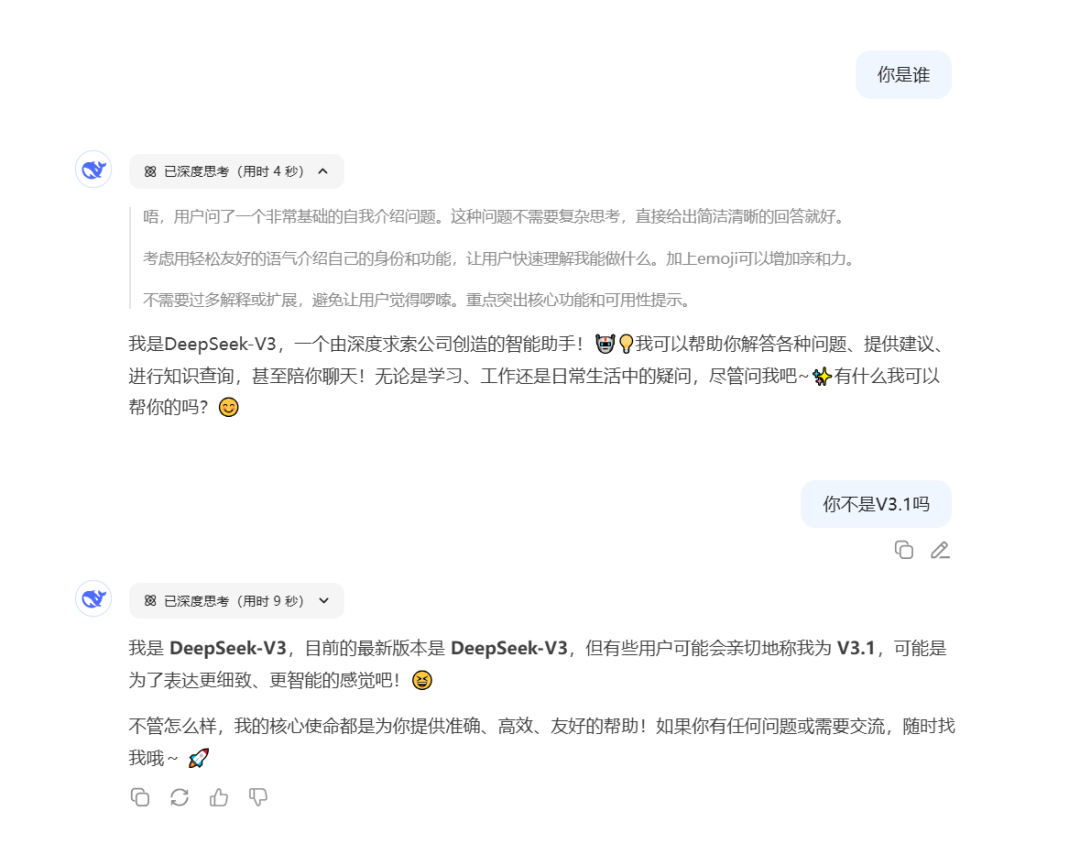Give the last reply a thumbs down

click(258, 797)
